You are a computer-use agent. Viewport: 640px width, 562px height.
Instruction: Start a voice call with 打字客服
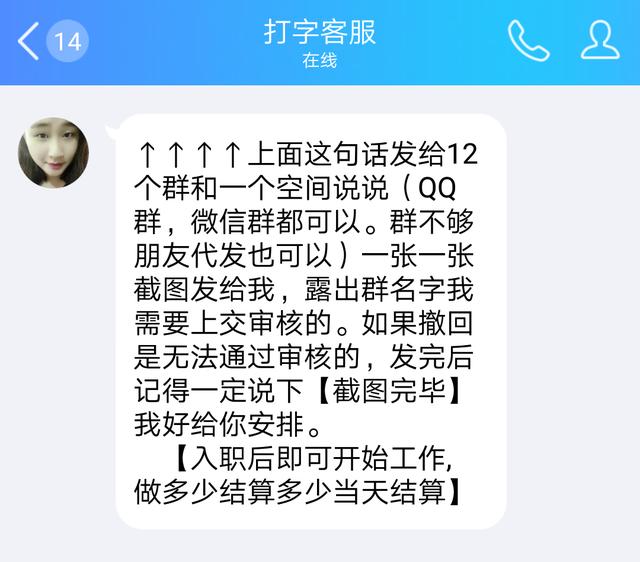pyautogui.click(x=528, y=41)
